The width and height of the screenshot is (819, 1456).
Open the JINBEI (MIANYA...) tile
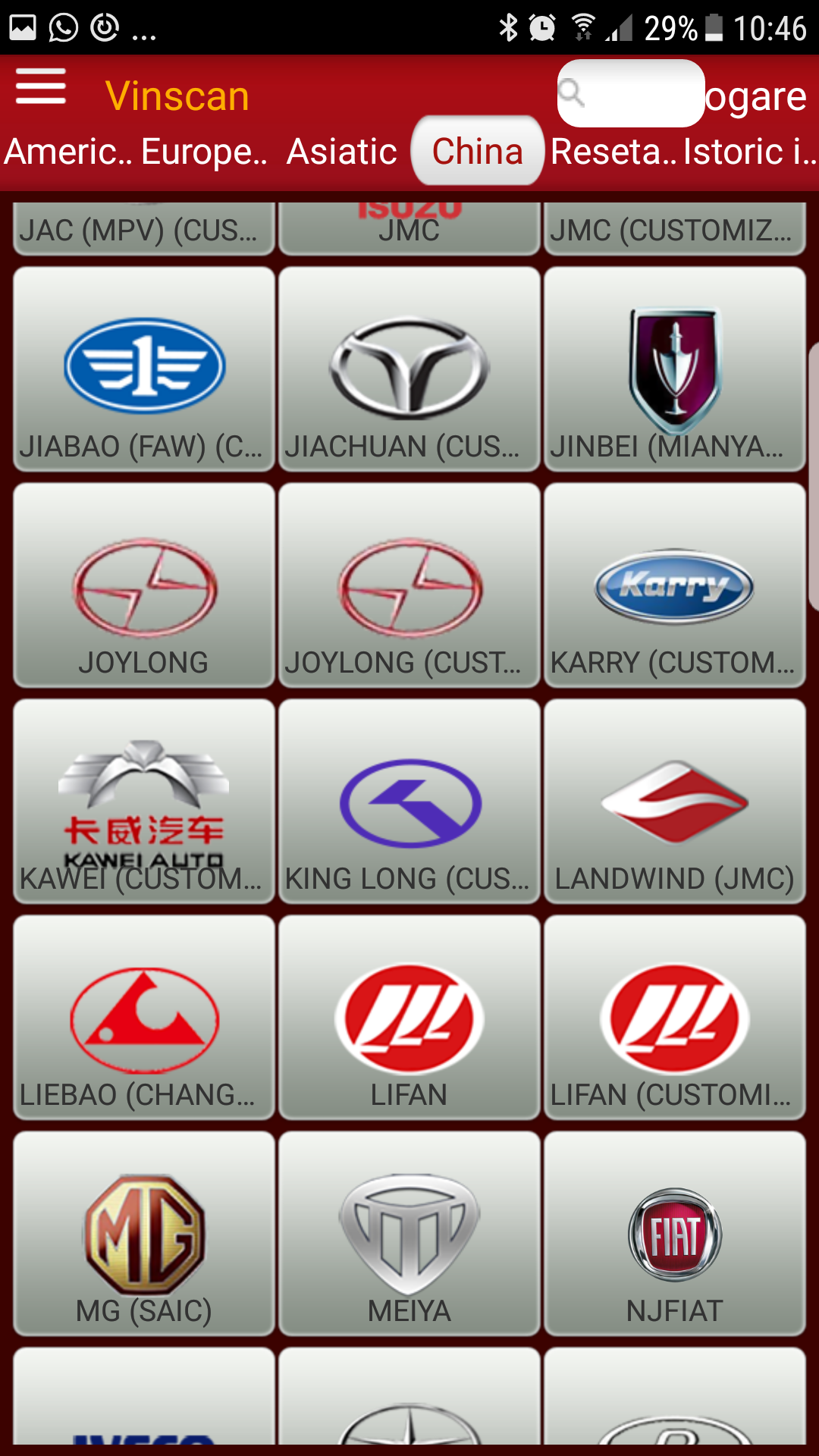point(675,369)
